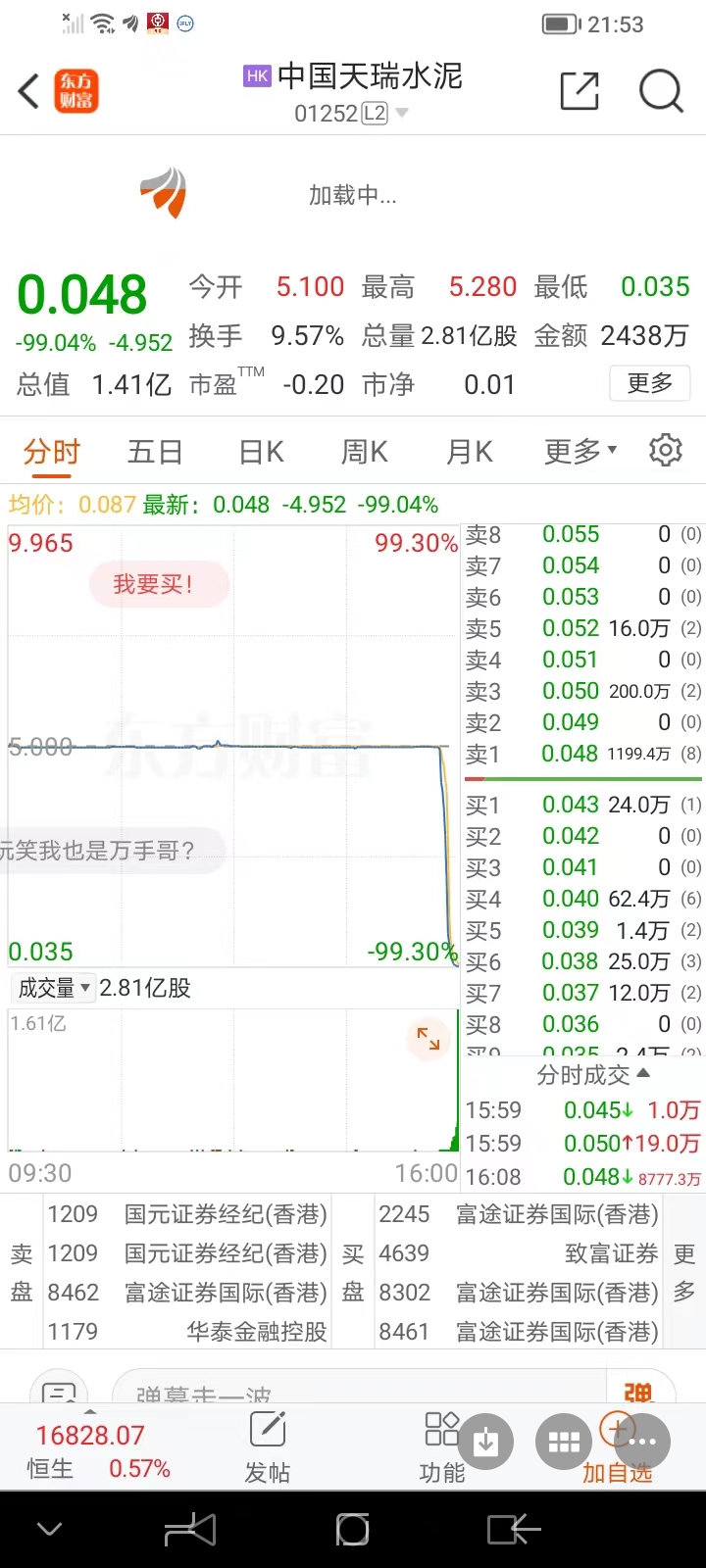Switch to the 日K tab

(x=259, y=450)
